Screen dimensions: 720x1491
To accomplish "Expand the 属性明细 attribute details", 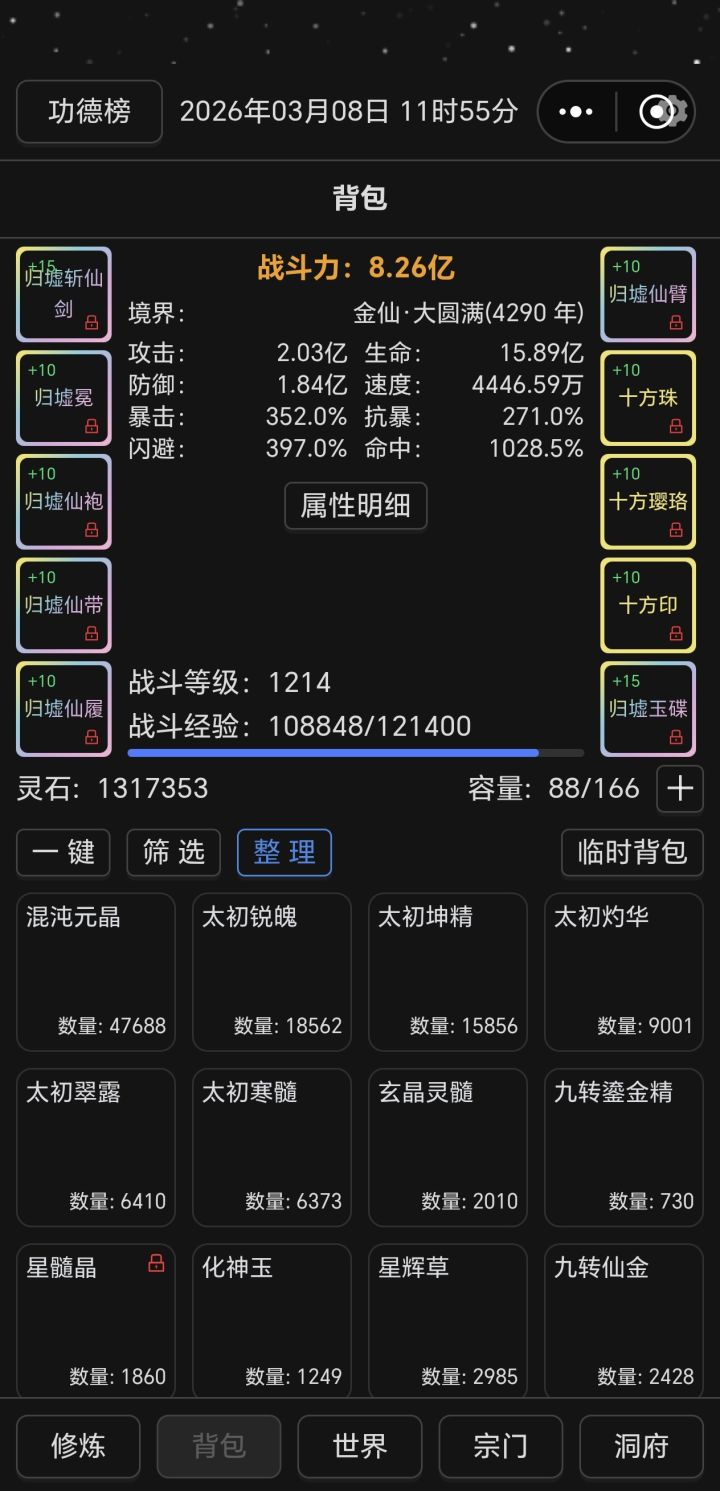I will pos(355,506).
